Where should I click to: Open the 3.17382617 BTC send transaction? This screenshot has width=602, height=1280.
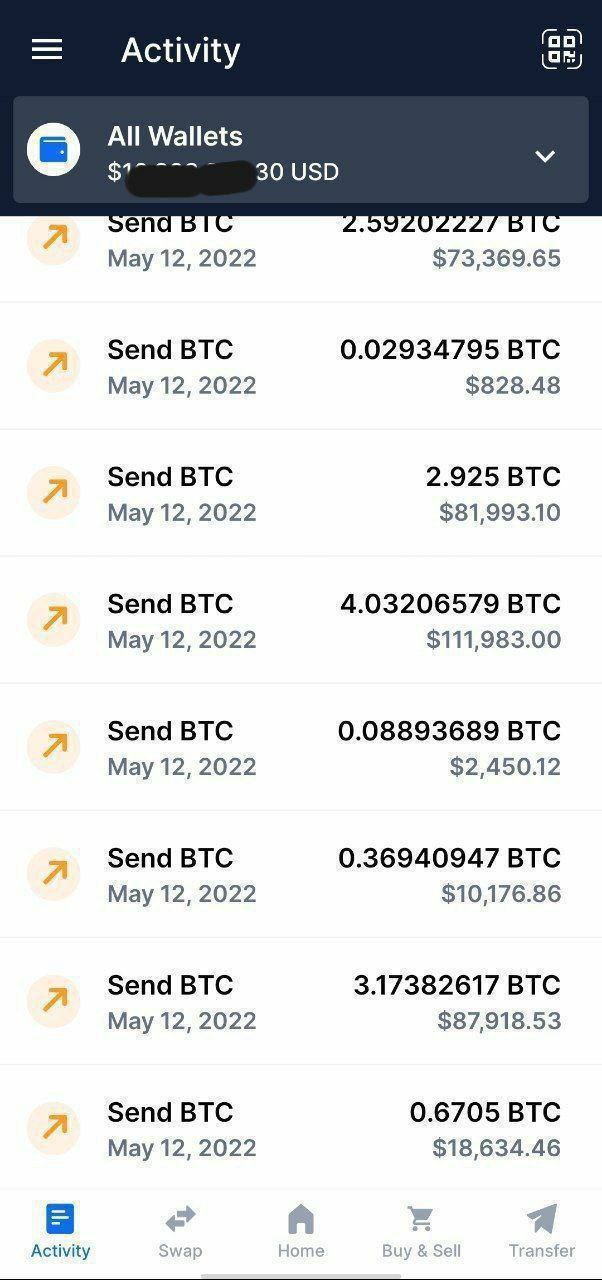coord(300,1001)
